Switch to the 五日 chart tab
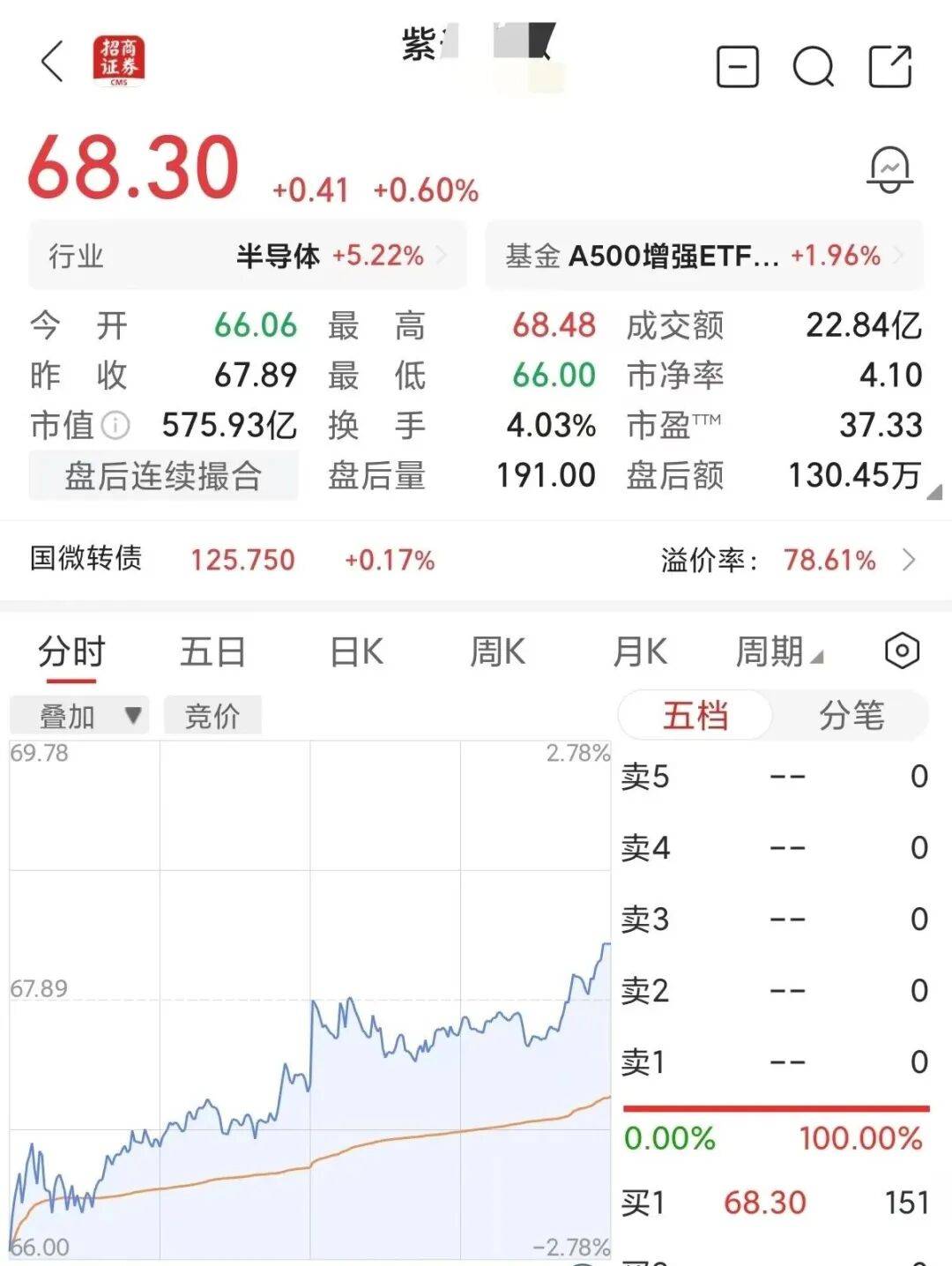 (x=212, y=652)
